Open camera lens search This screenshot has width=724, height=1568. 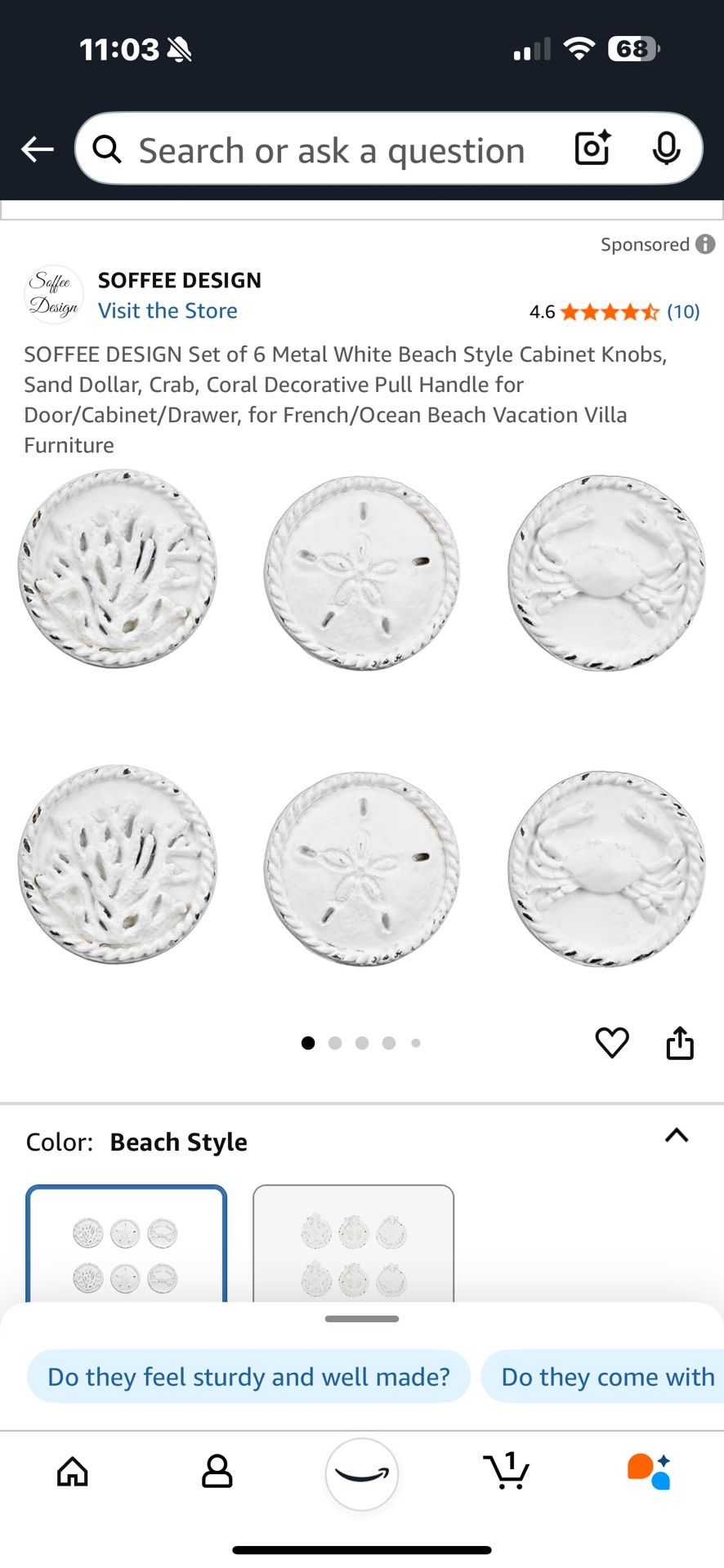pos(592,149)
